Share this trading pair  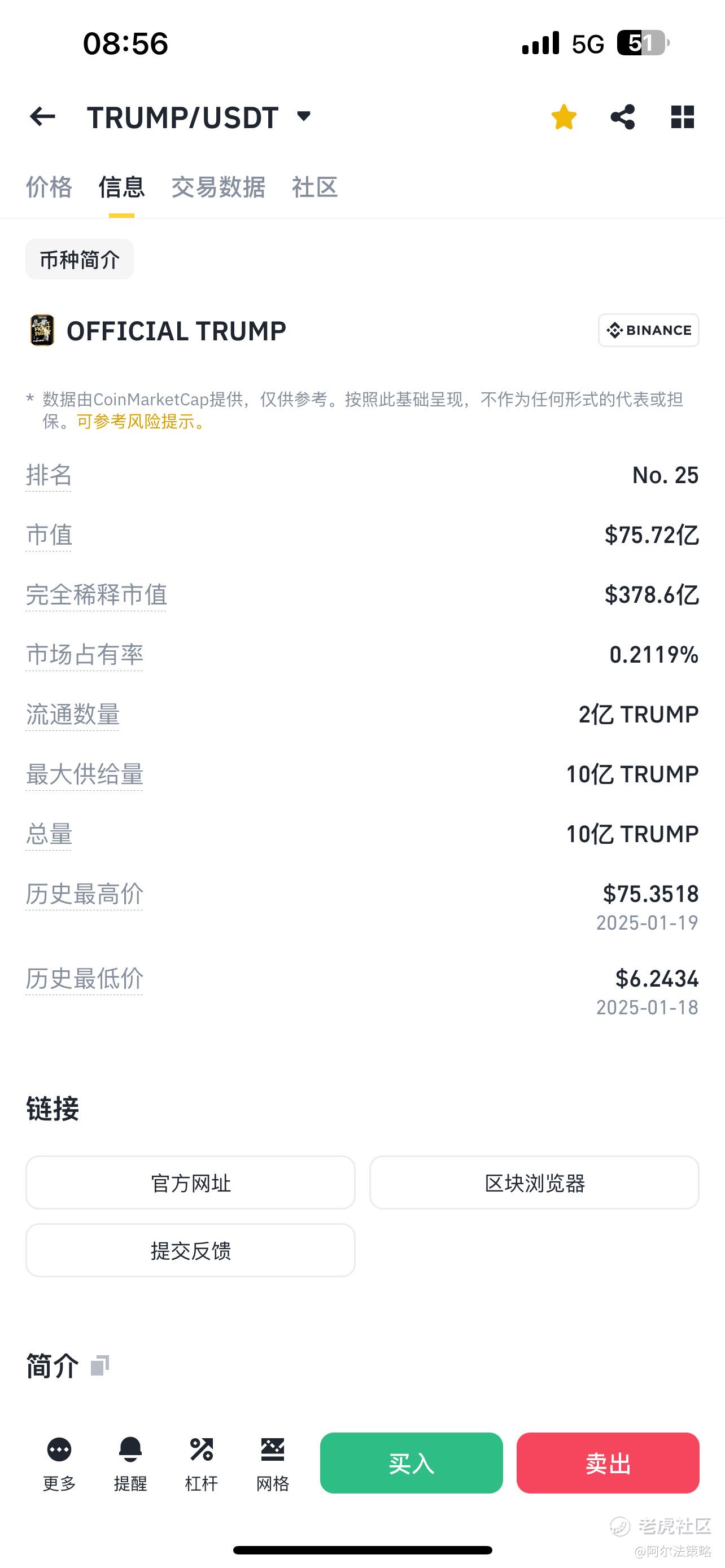pos(623,117)
